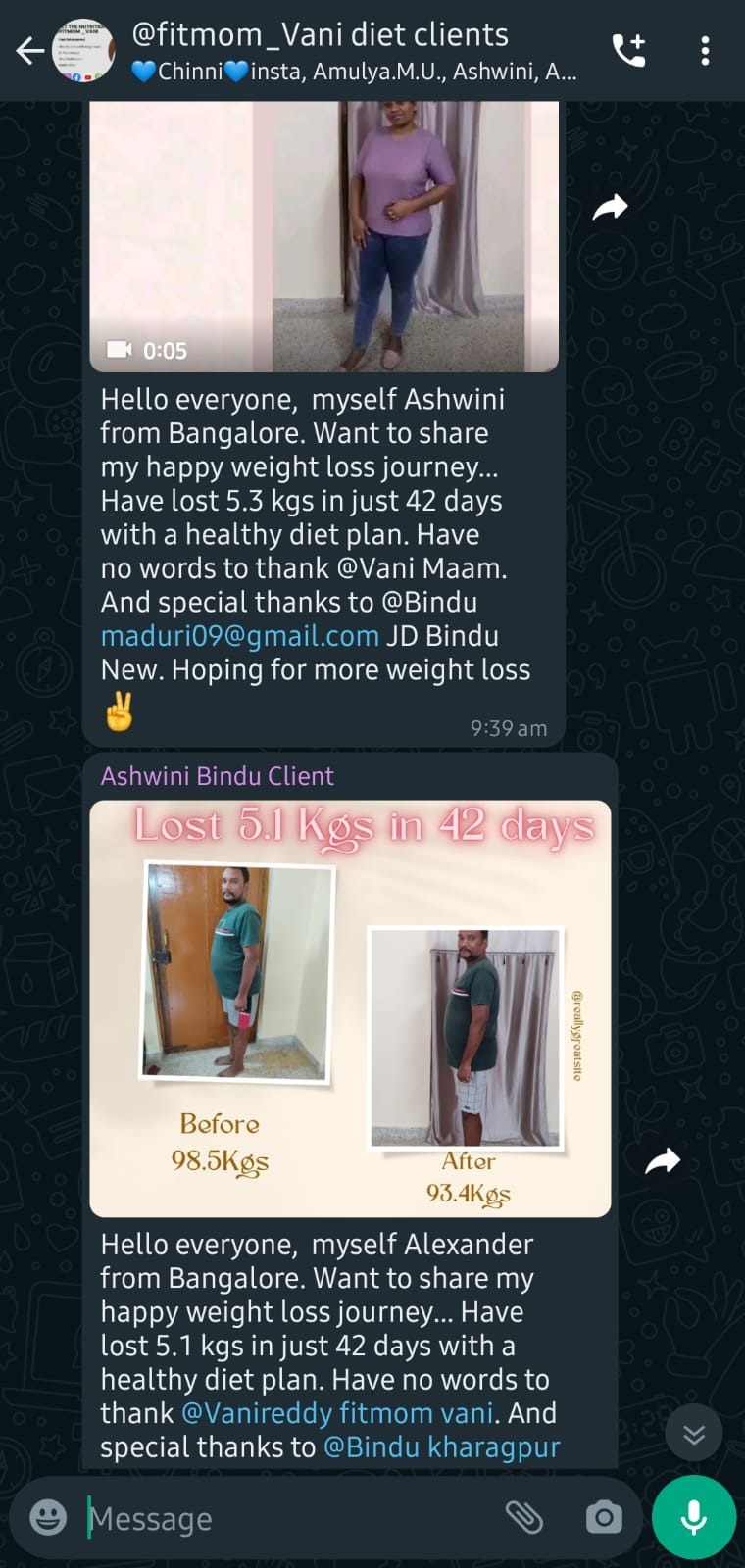Start a group call
Viewport: 745px width, 1568px height.
click(x=629, y=51)
